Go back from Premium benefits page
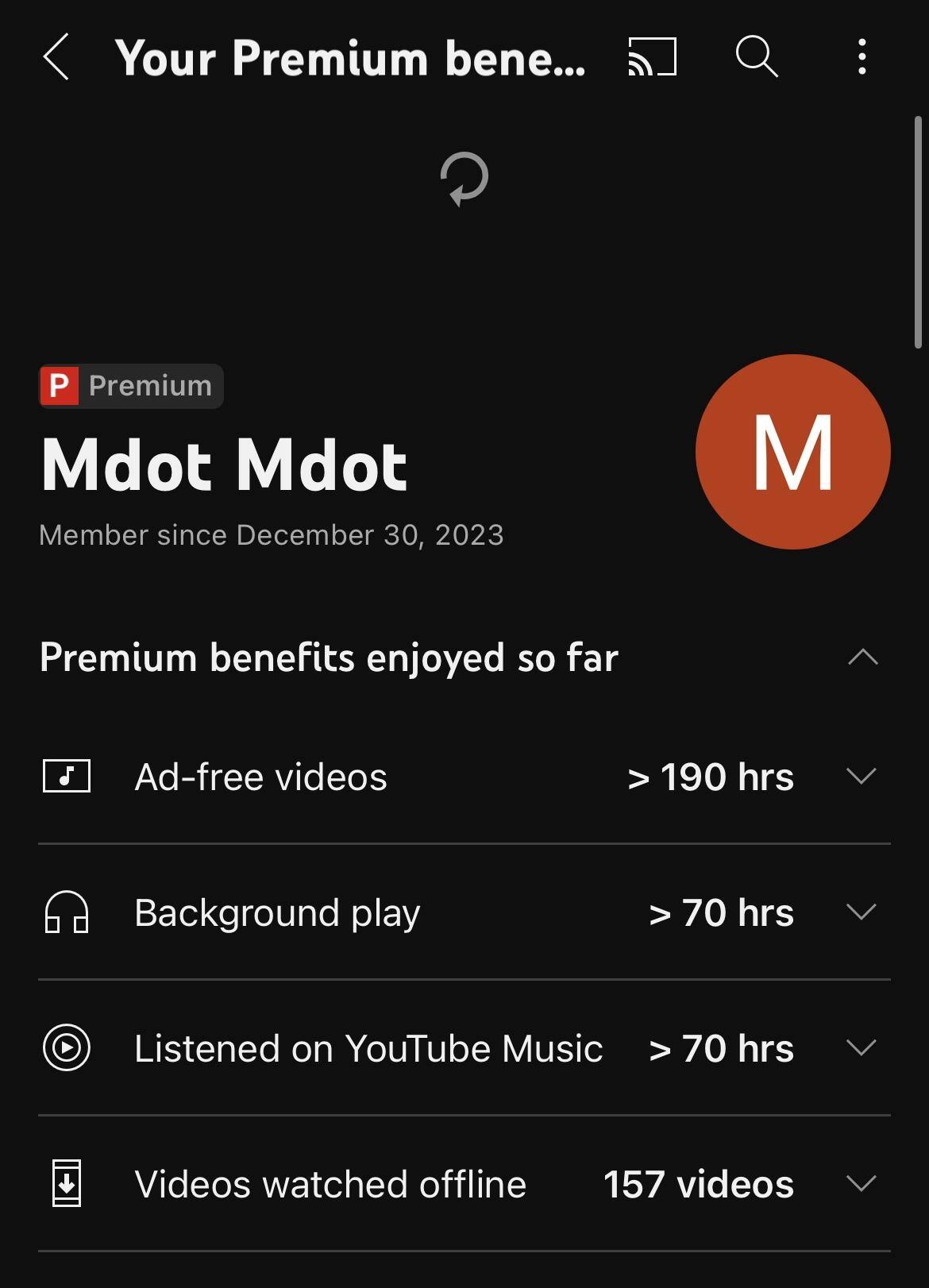Image resolution: width=929 pixels, height=1288 pixels. (x=56, y=57)
